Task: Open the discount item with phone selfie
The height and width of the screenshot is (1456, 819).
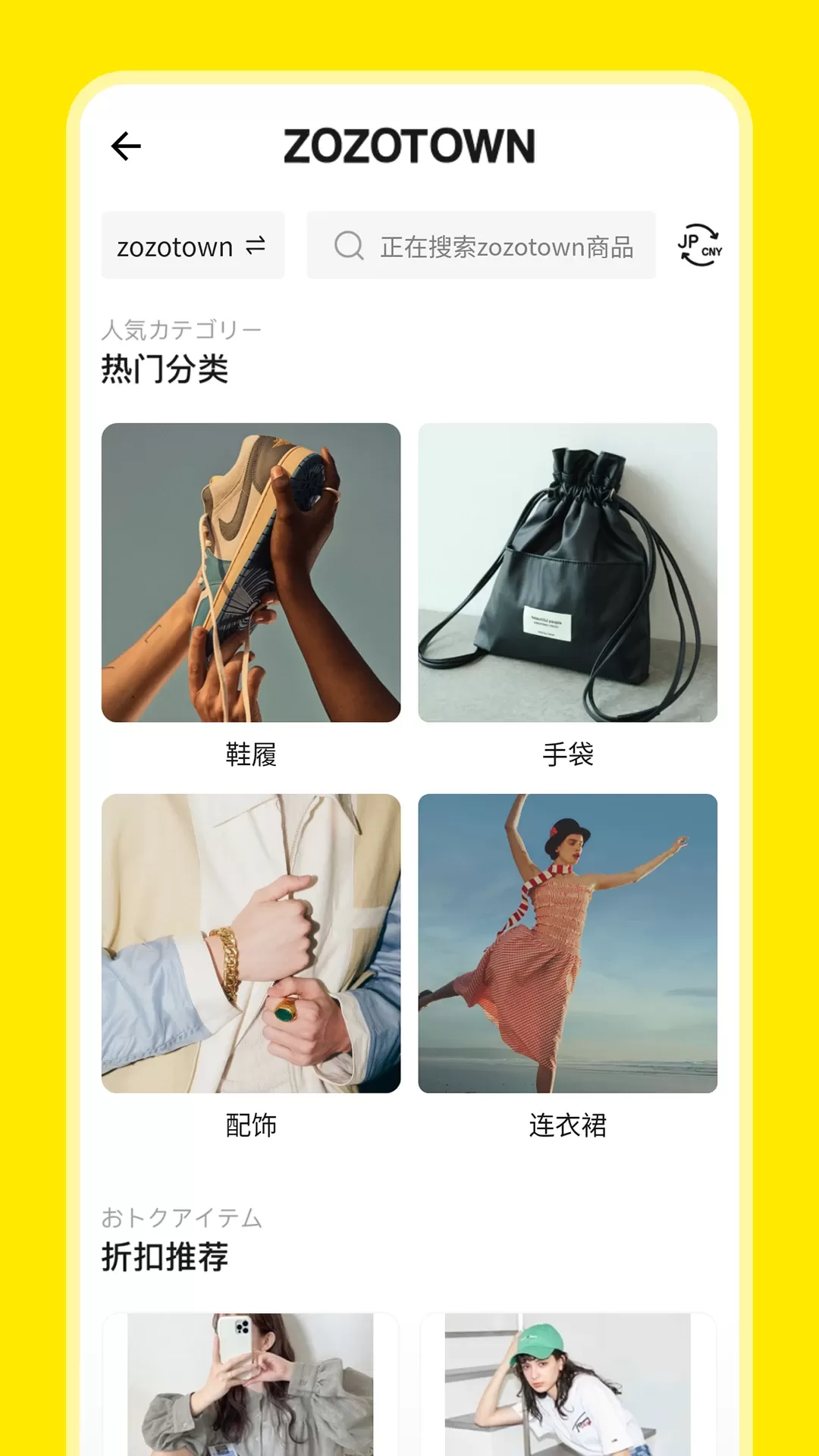Action: click(251, 1384)
